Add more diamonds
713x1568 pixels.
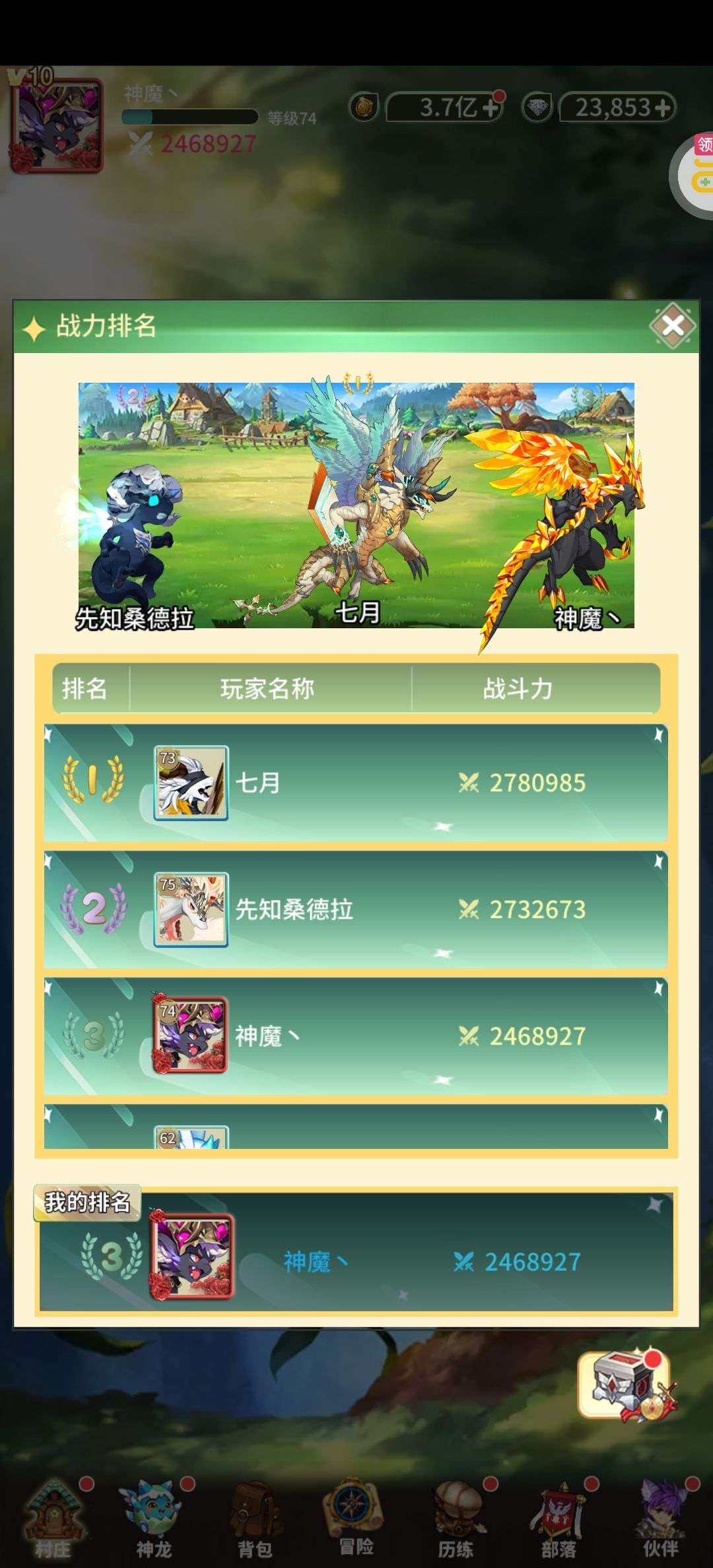662,108
